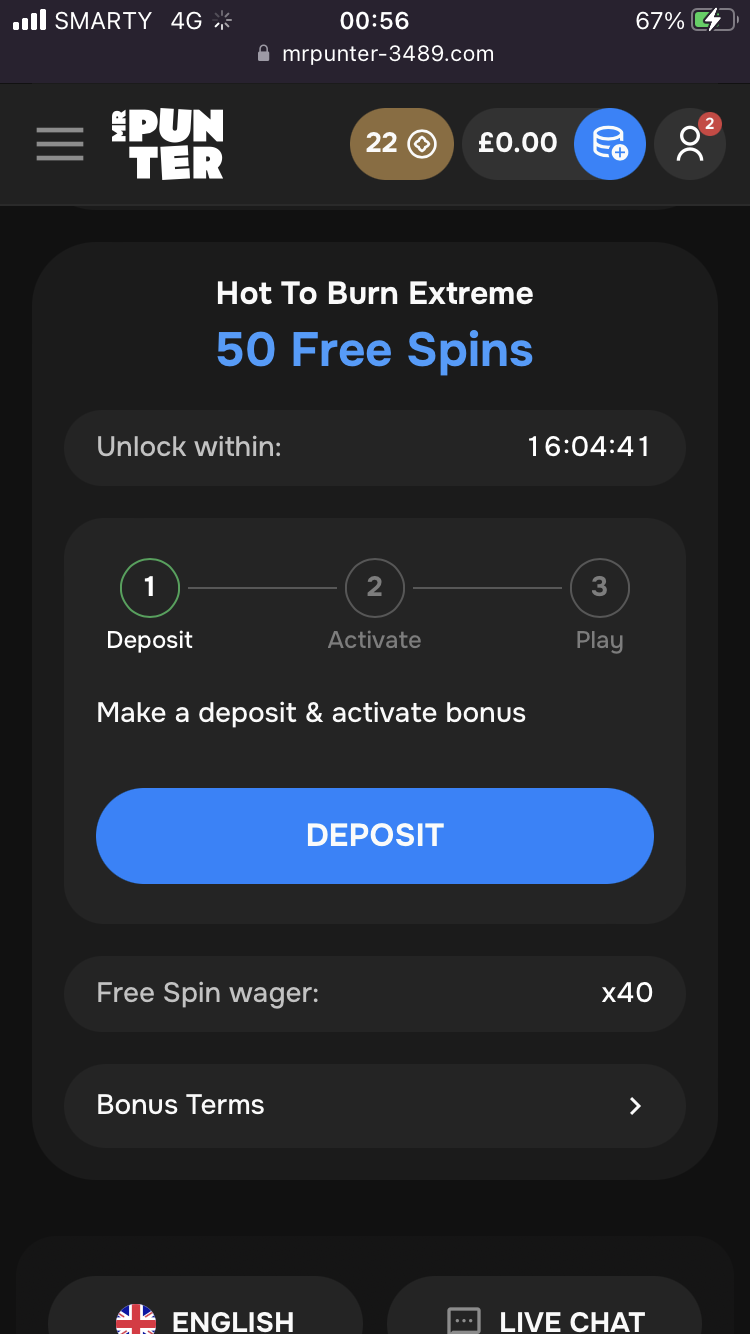750x1334 pixels.
Task: Open deposit via the blue coin-plus icon
Action: tap(610, 143)
